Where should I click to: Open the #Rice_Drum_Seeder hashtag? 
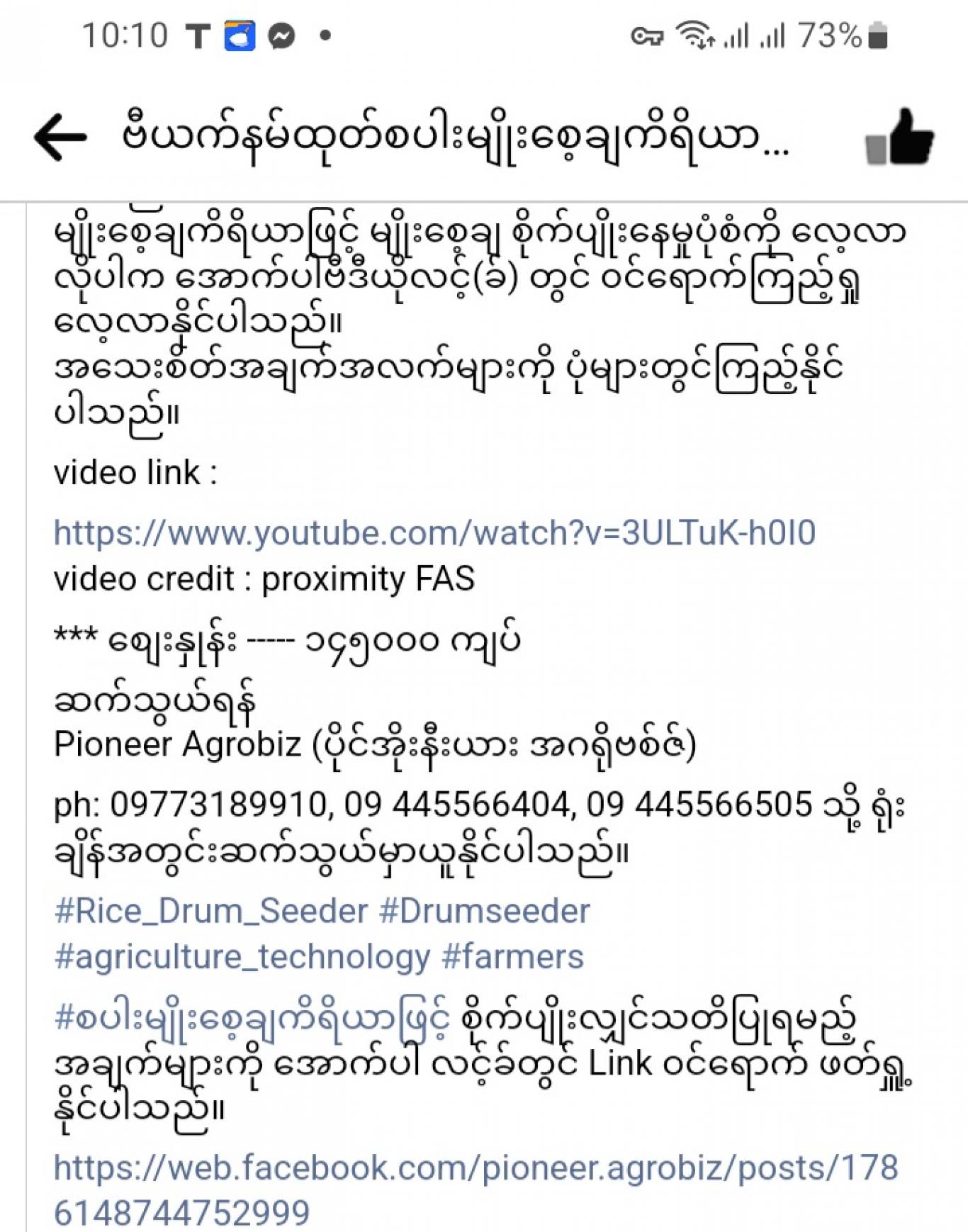tap(211, 911)
